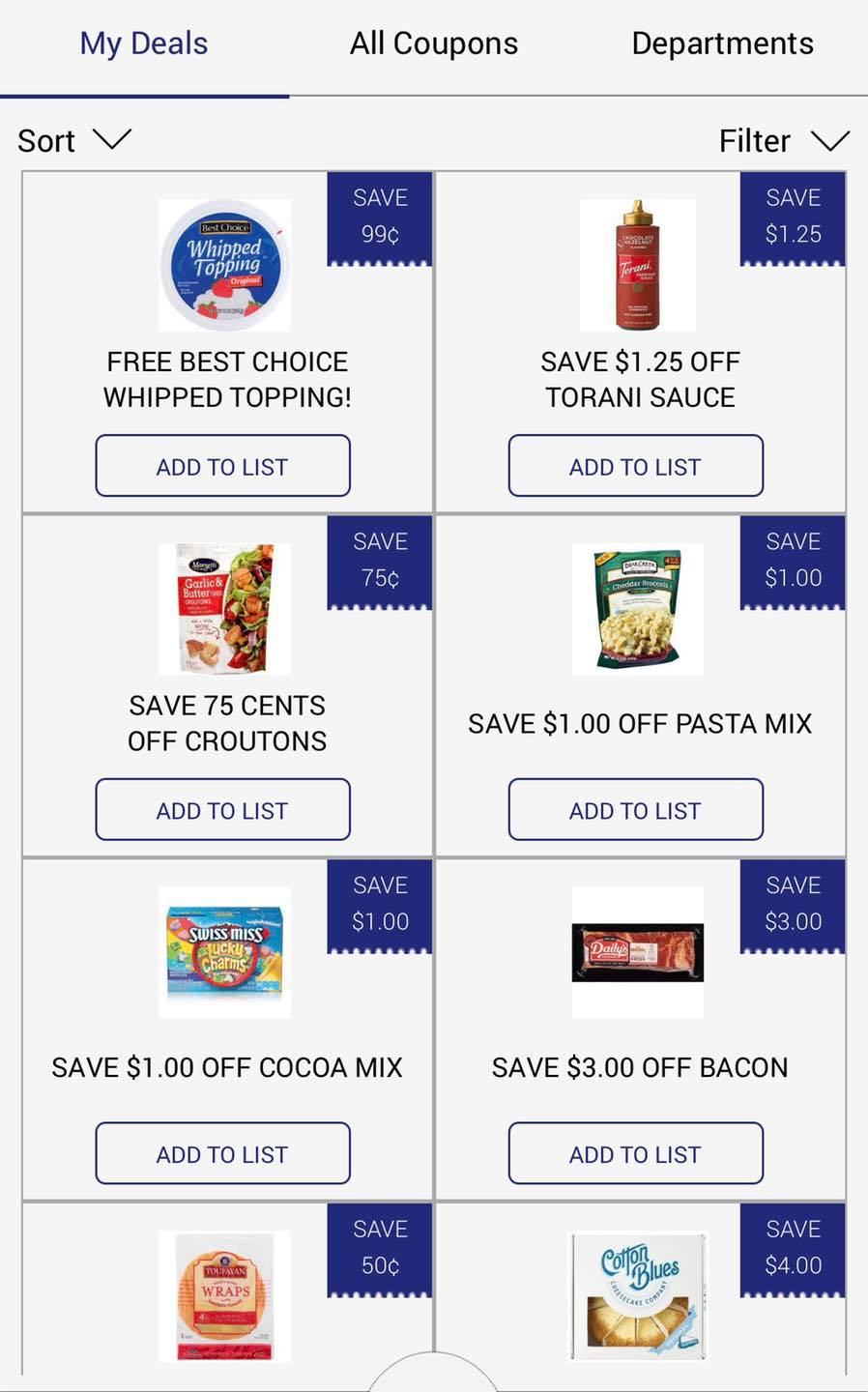Image resolution: width=868 pixels, height=1392 pixels.
Task: Switch to the My Deals tab
Action: [x=144, y=44]
